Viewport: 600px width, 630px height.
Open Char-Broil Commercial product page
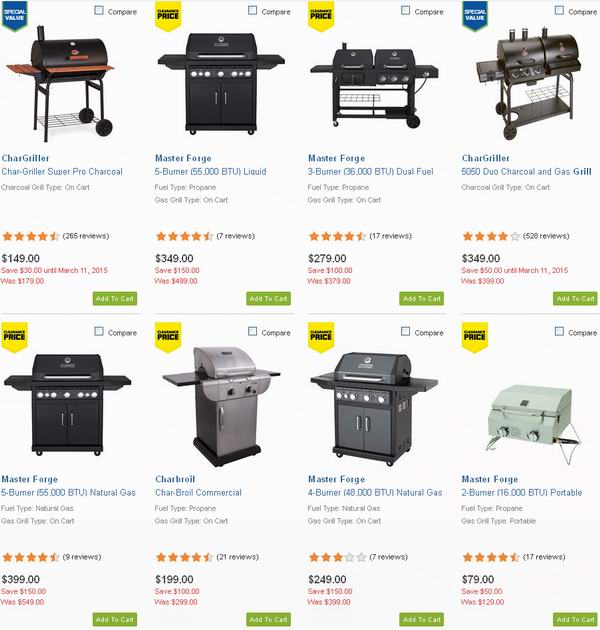pos(198,493)
